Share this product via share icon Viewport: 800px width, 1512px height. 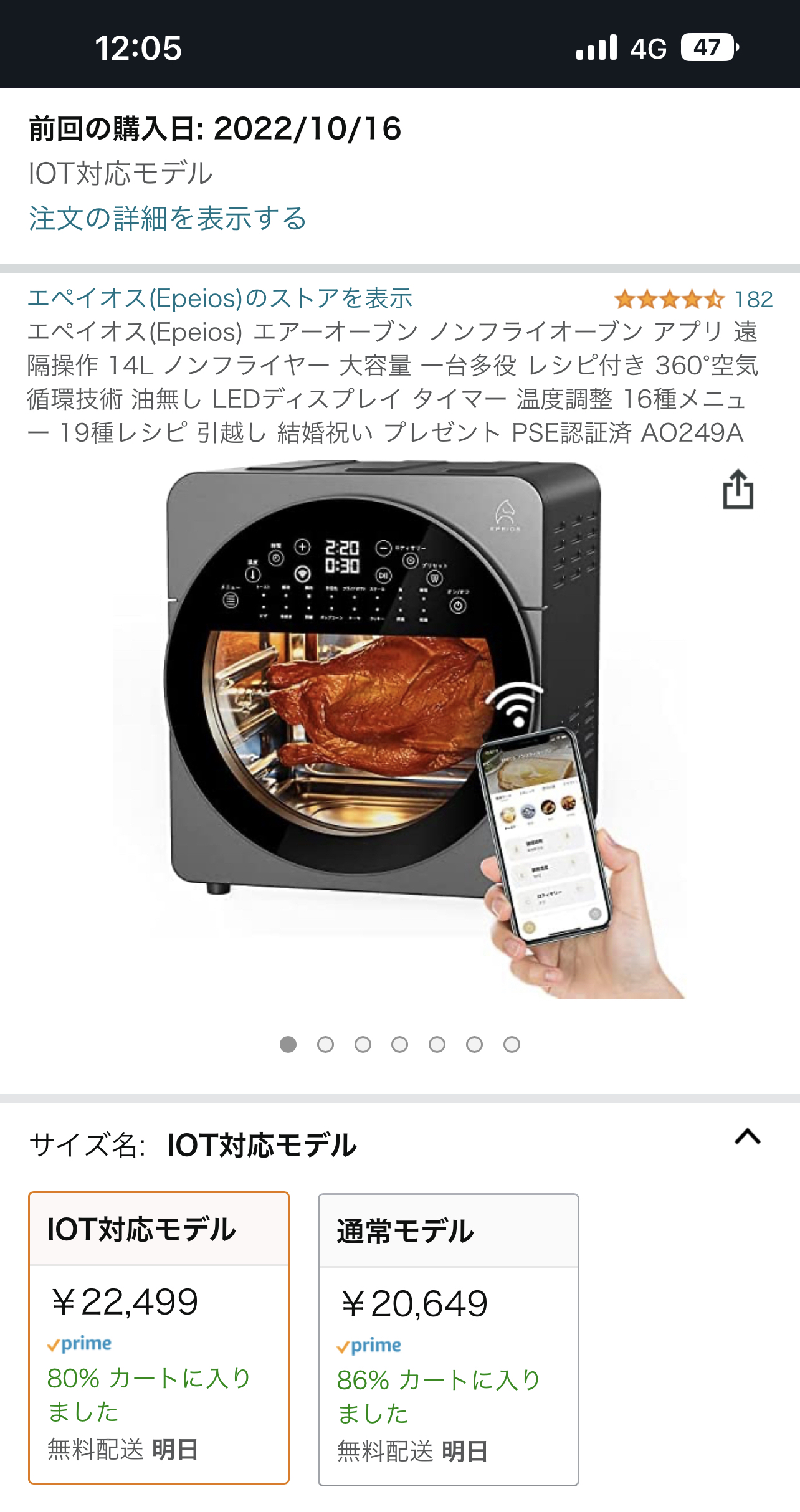click(738, 490)
